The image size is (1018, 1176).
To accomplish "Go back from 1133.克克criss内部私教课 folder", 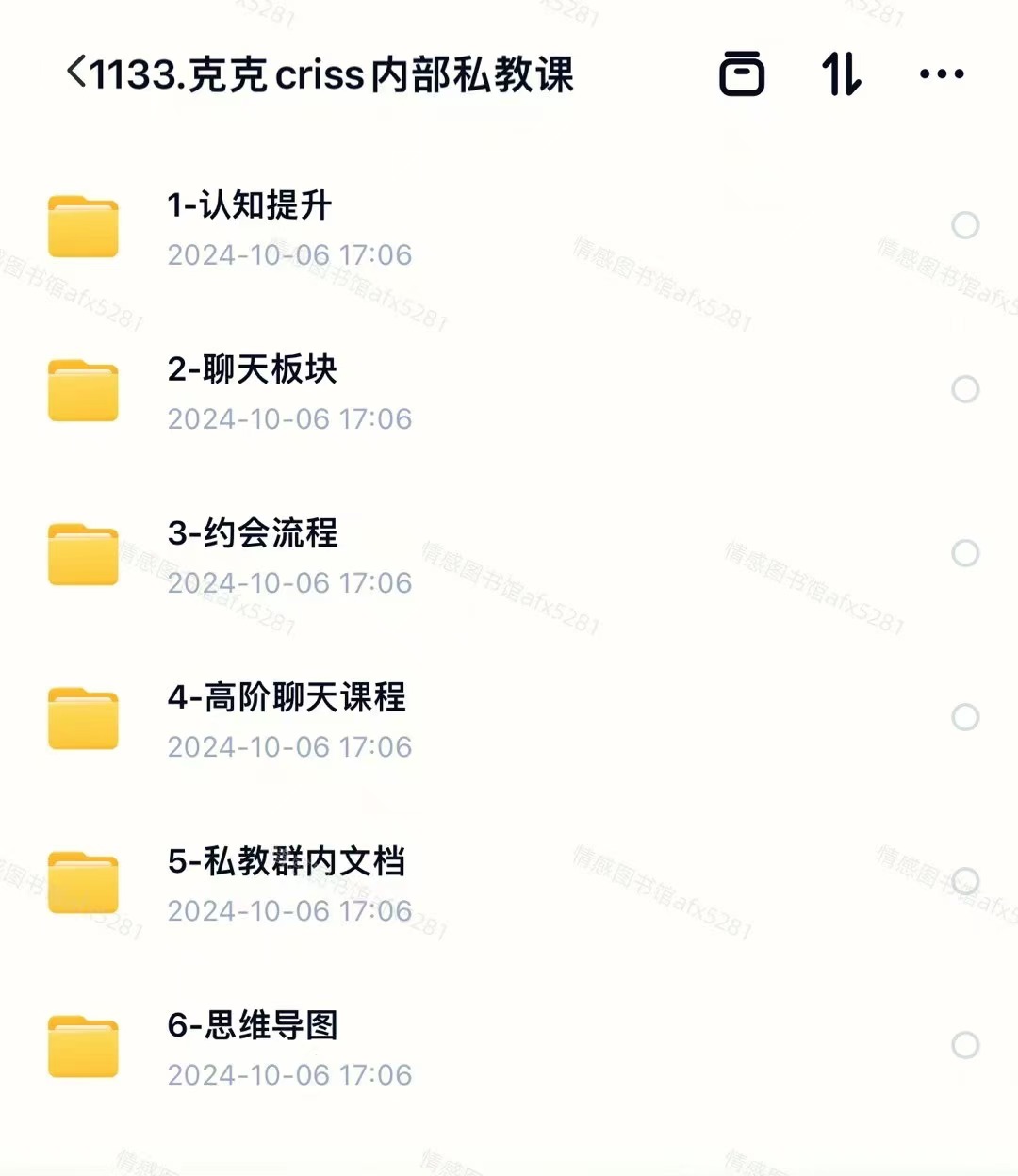I will [75, 73].
